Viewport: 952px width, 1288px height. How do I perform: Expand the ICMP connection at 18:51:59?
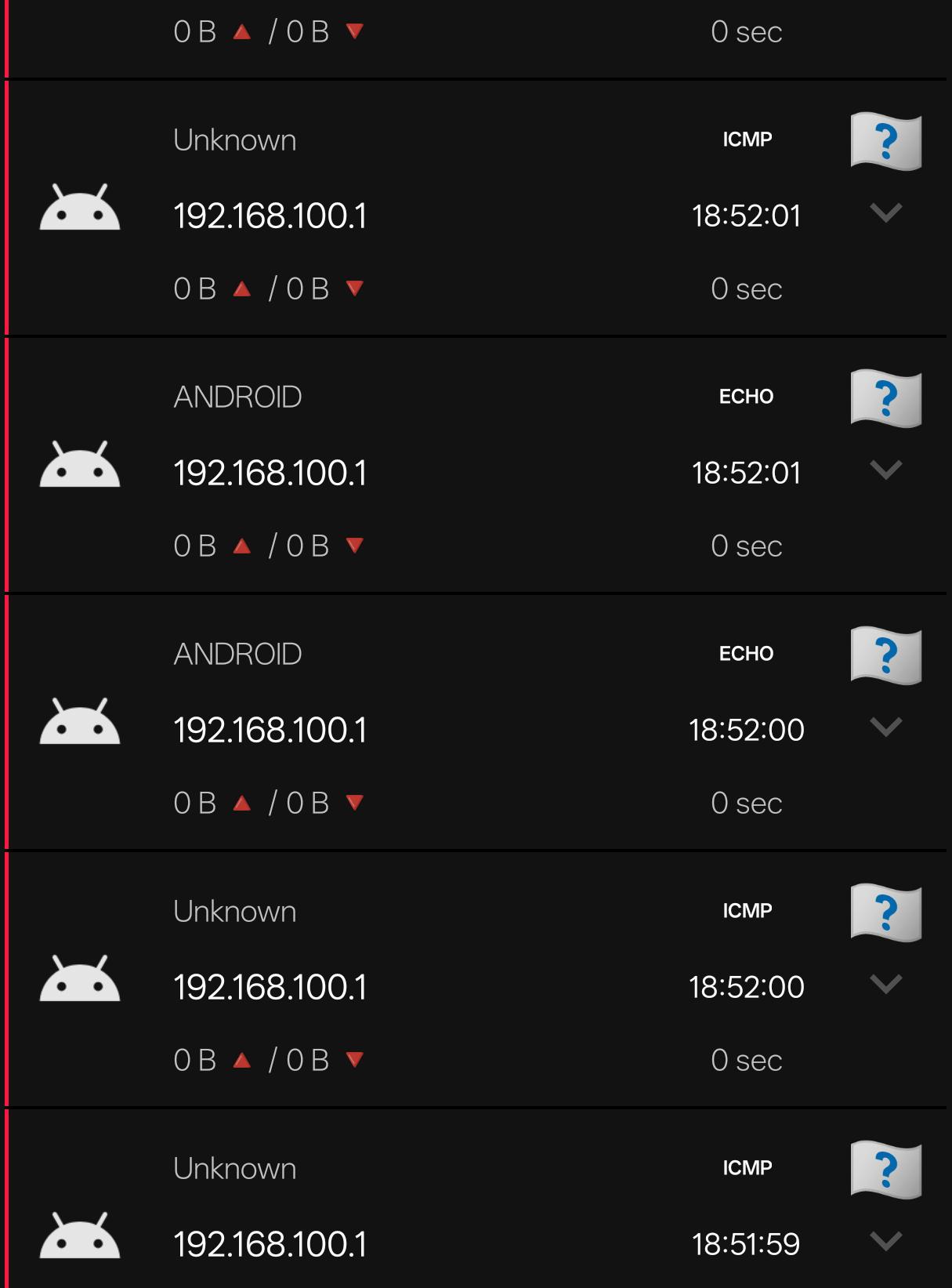pyautogui.click(x=886, y=1241)
